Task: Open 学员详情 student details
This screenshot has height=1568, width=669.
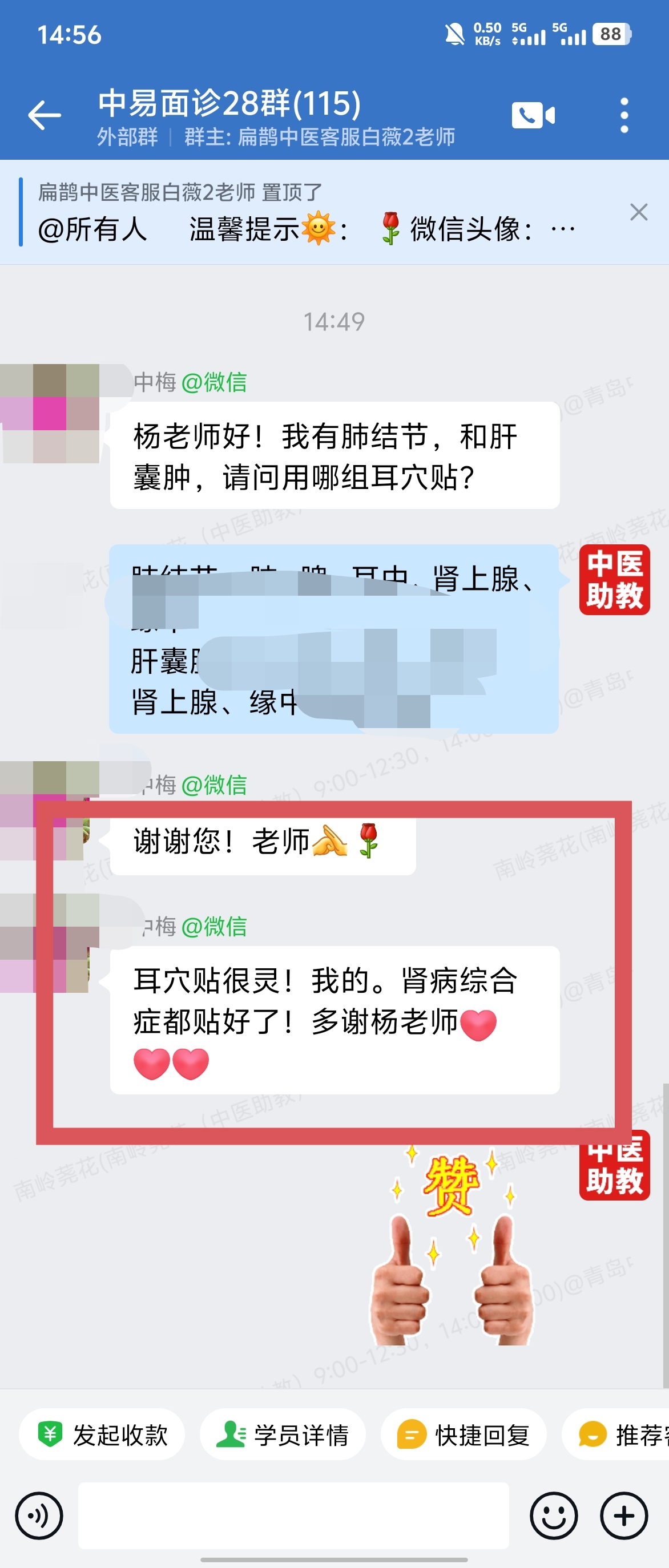Action: (283, 1434)
